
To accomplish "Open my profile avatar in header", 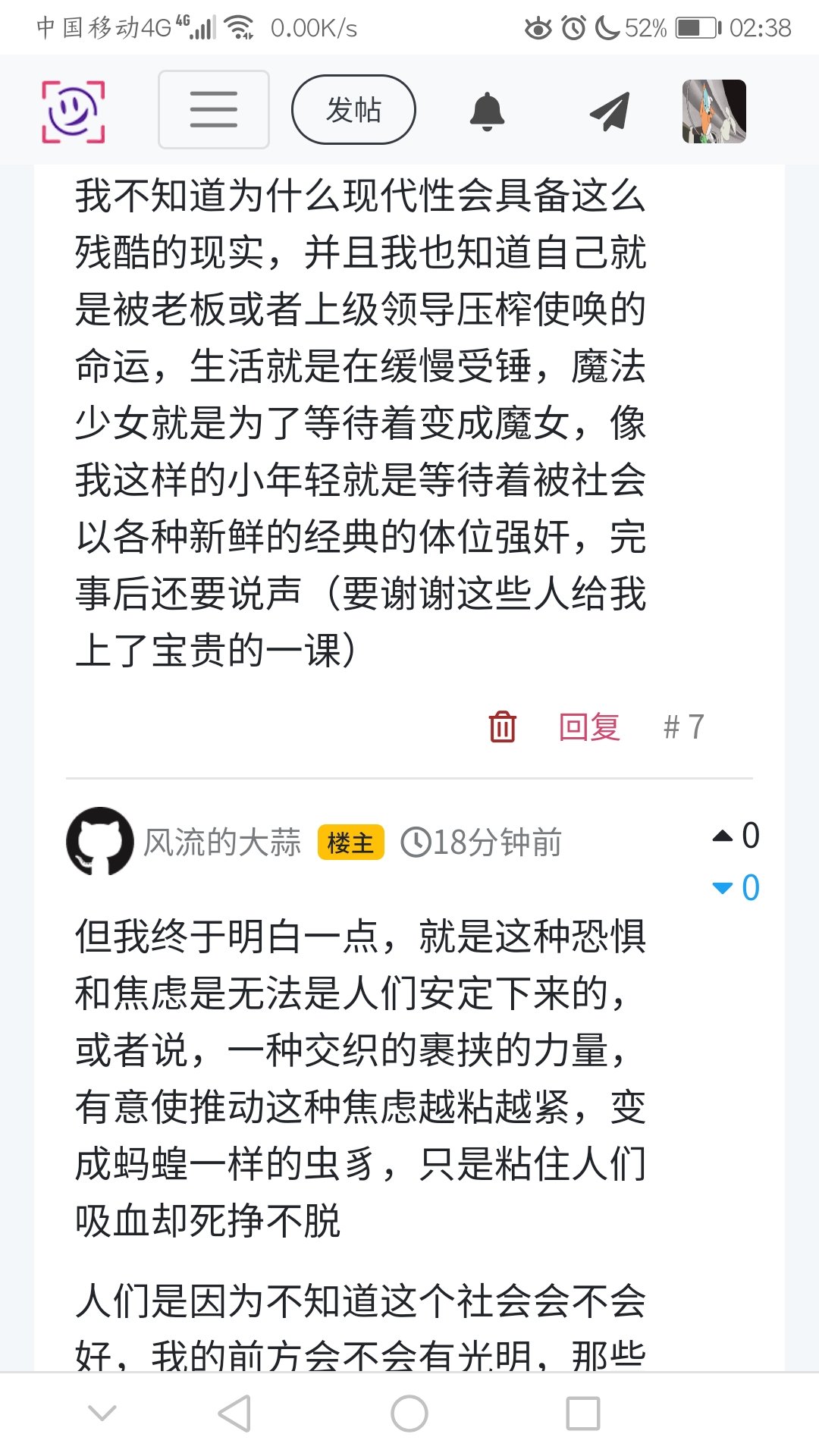I will point(714,111).
